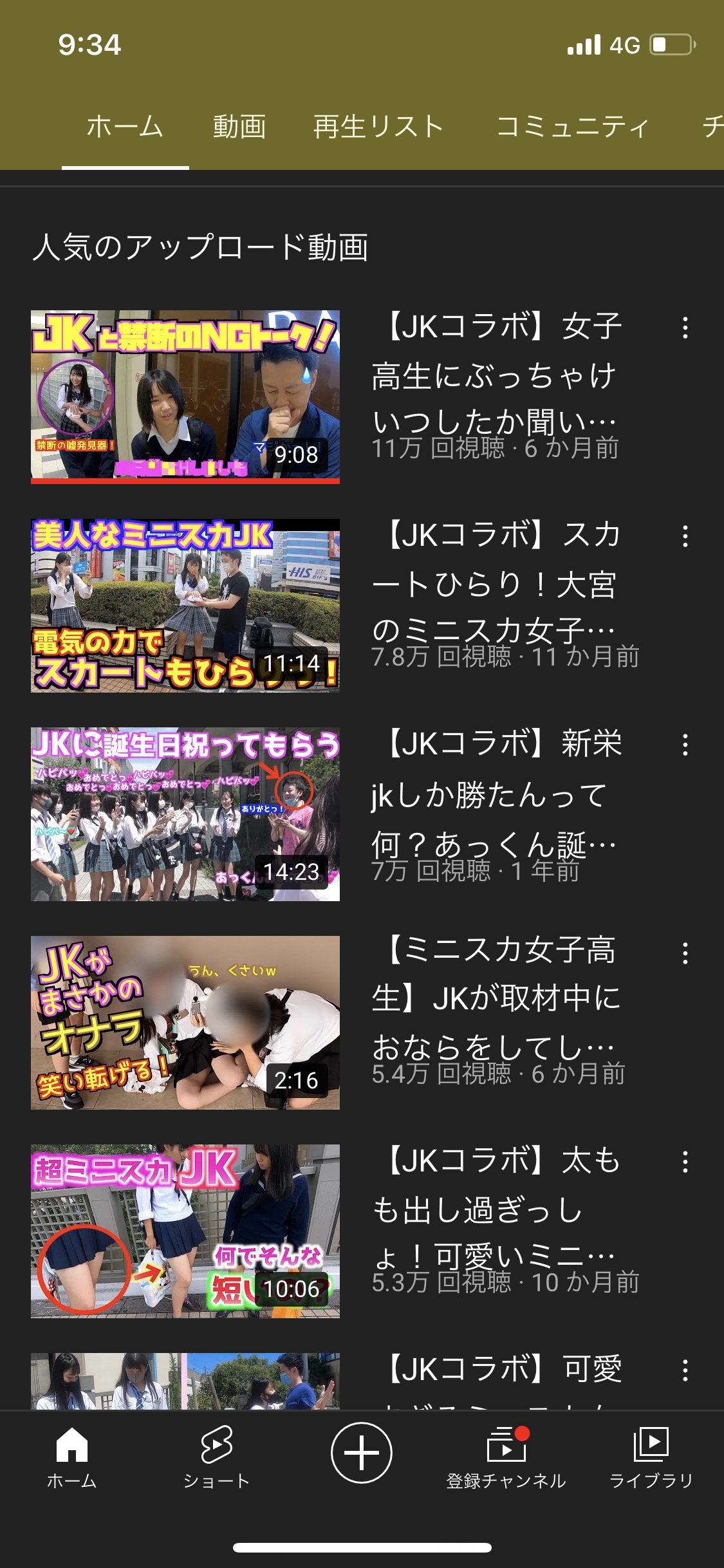Open the 10:06 video

185,1231
